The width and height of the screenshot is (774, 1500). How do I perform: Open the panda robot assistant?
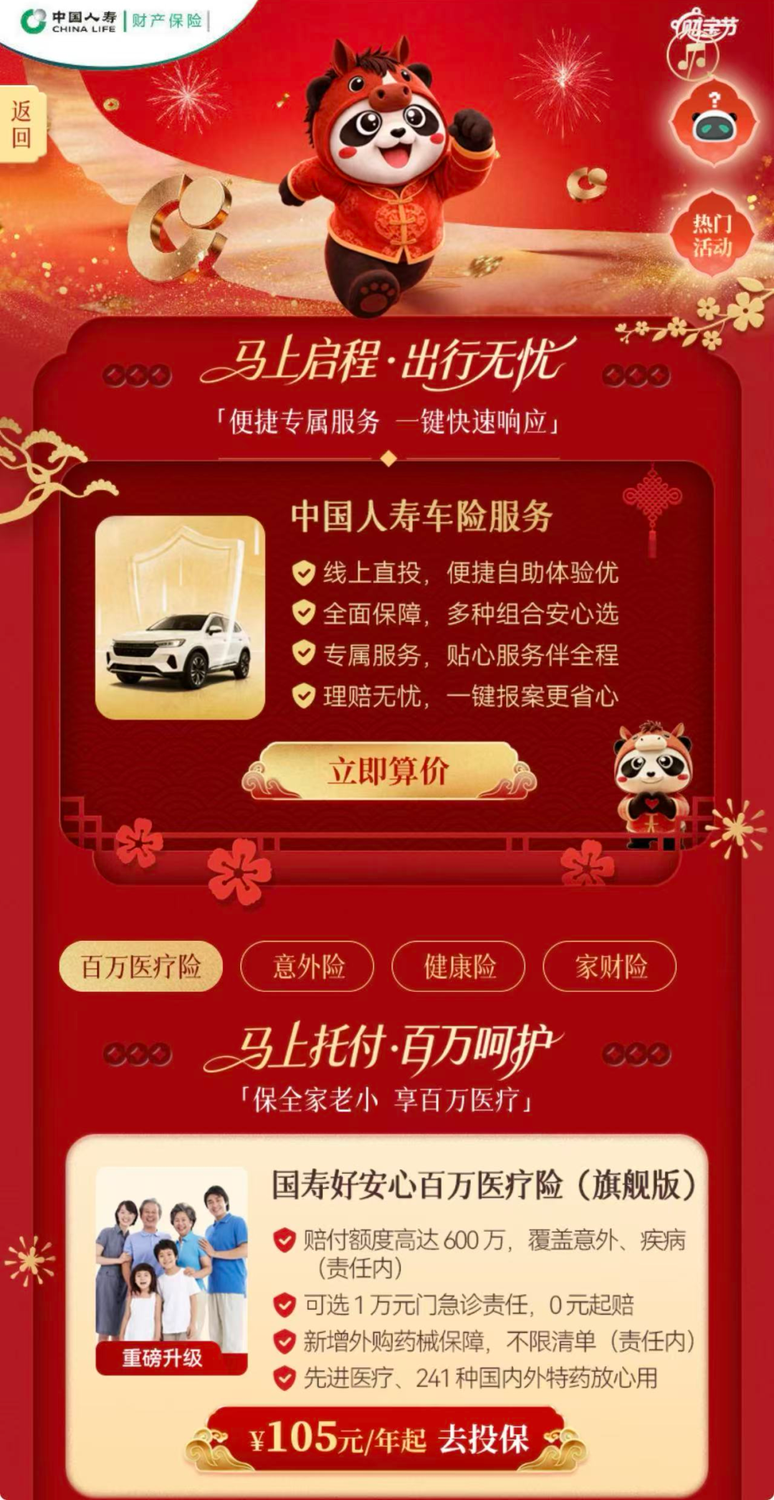pyautogui.click(x=713, y=123)
